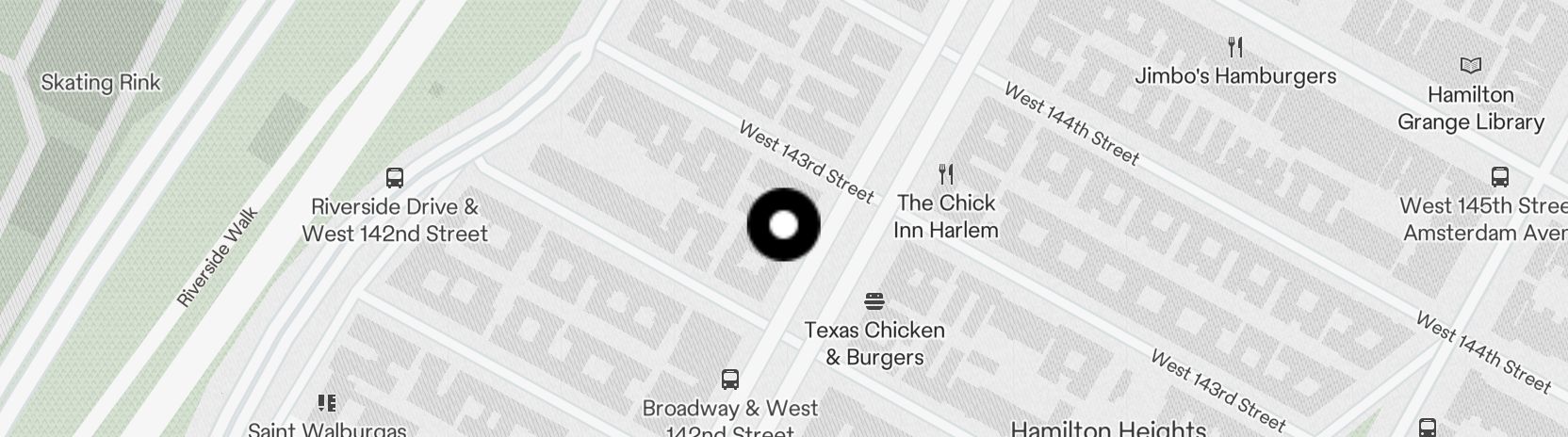Tap Riverside Drive & West 142nd Street bus stop
Image resolution: width=1568 pixels, height=437 pixels.
tap(395, 178)
